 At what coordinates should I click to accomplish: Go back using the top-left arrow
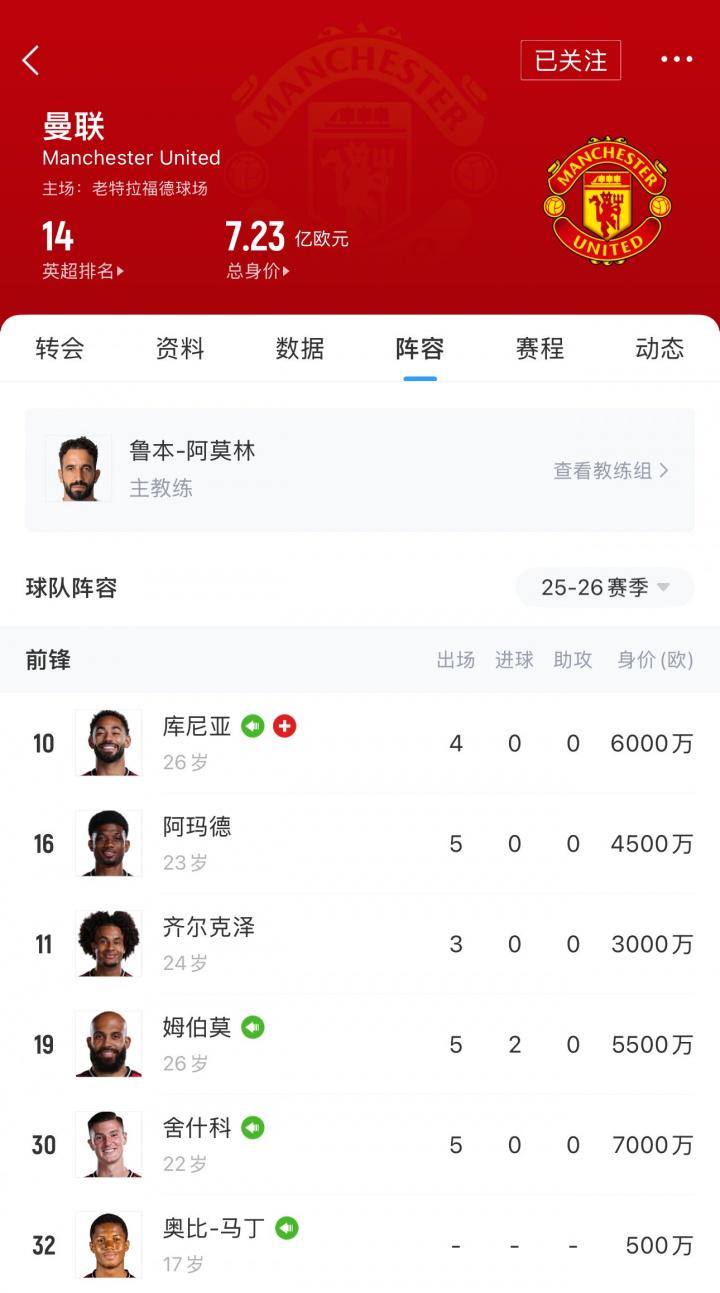(x=31, y=61)
